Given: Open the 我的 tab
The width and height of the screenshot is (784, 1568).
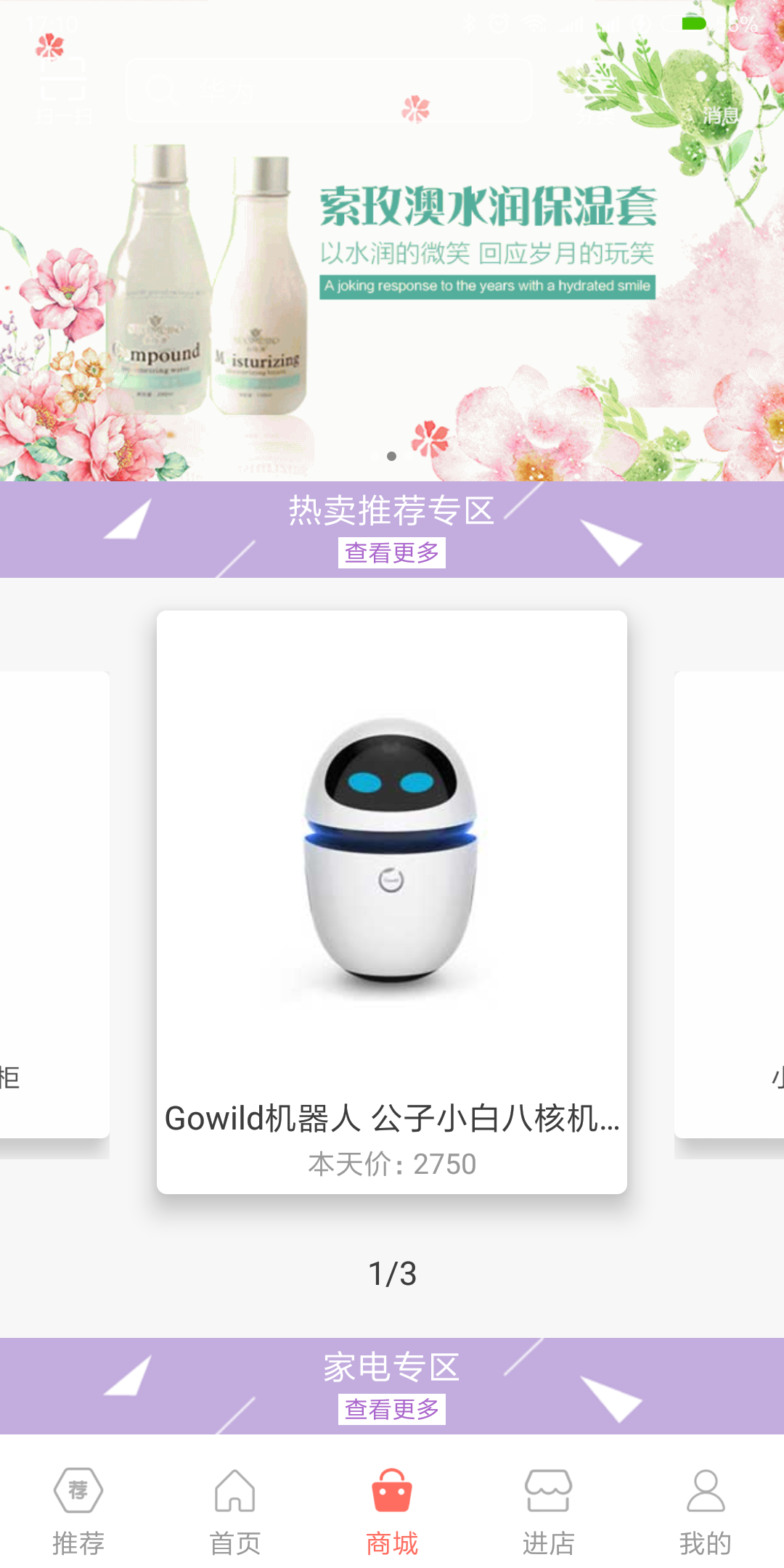Looking at the screenshot, I should click(706, 1511).
